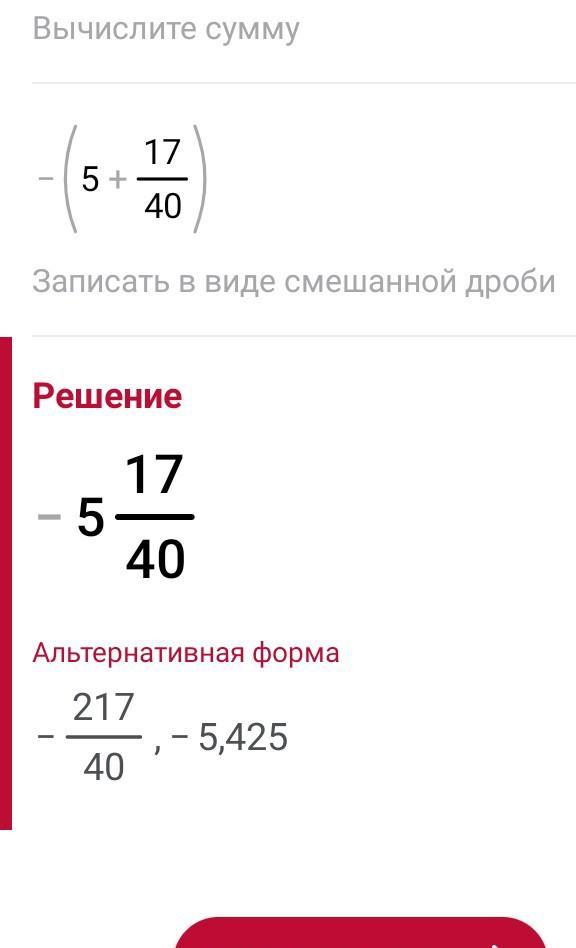
Task: Tap the red button below the solution
Action: [360, 932]
